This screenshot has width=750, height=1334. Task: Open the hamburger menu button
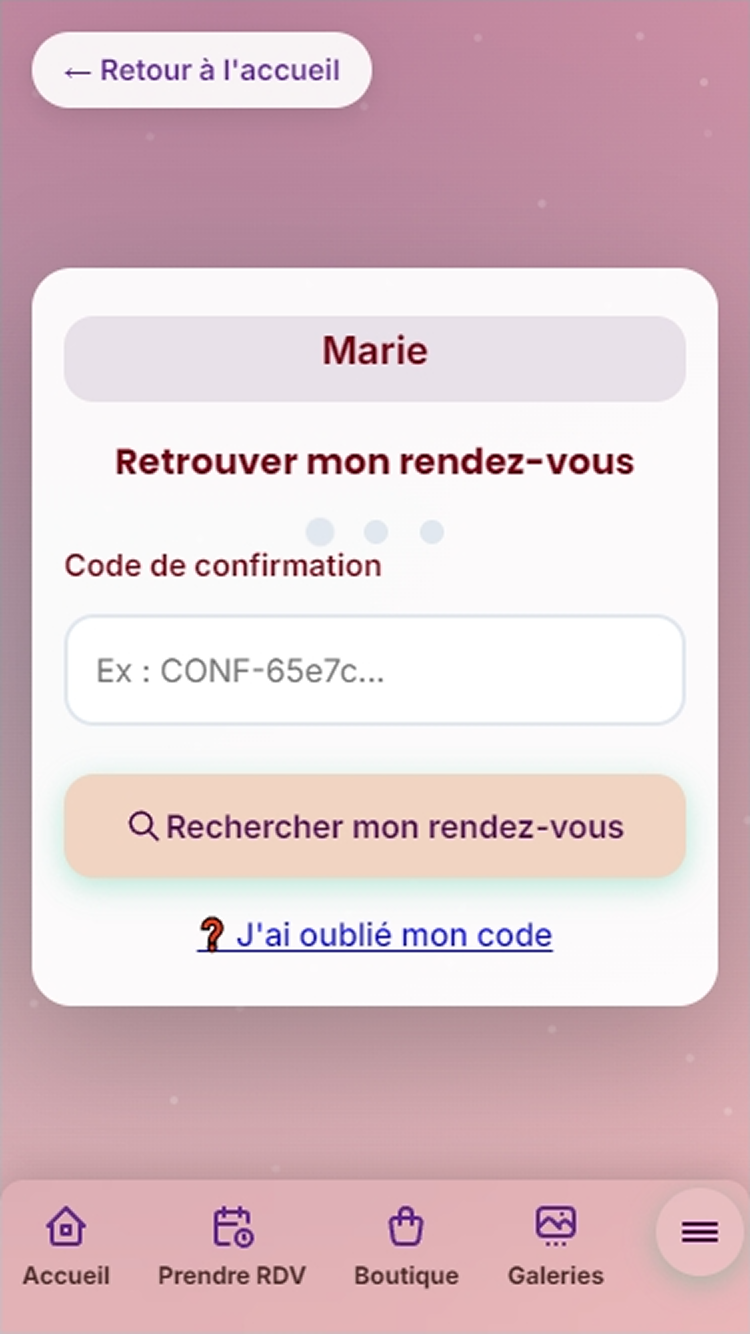tap(700, 1232)
